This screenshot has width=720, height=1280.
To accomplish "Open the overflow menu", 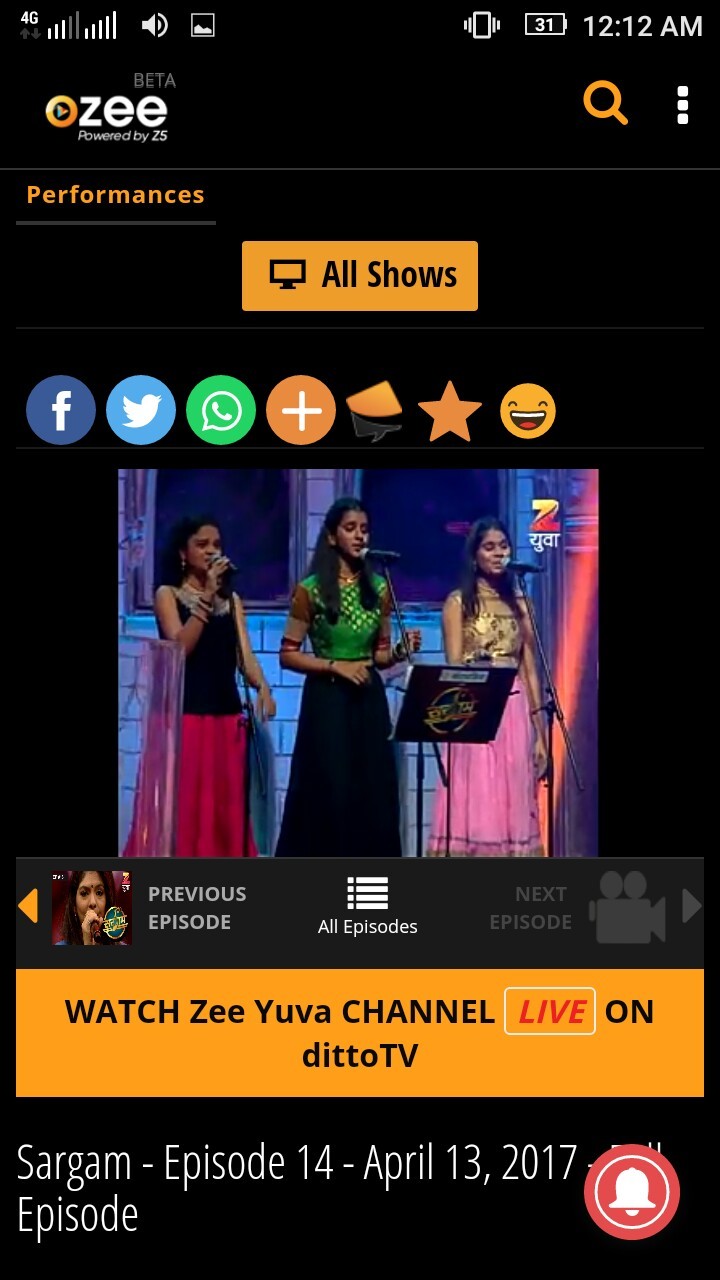I will point(683,105).
